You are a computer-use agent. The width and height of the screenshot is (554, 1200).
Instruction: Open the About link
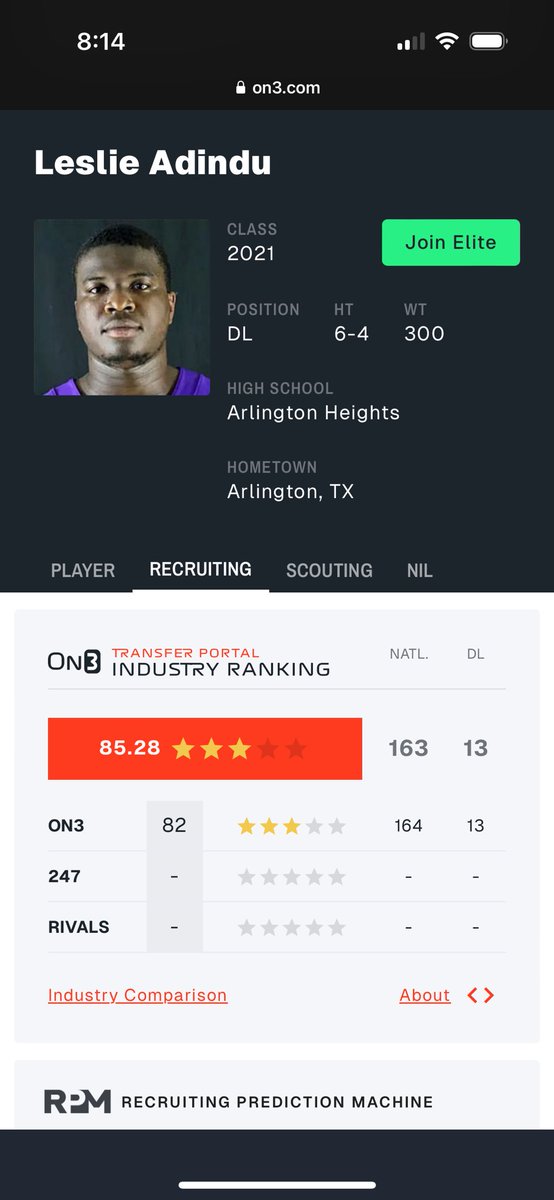tap(424, 995)
